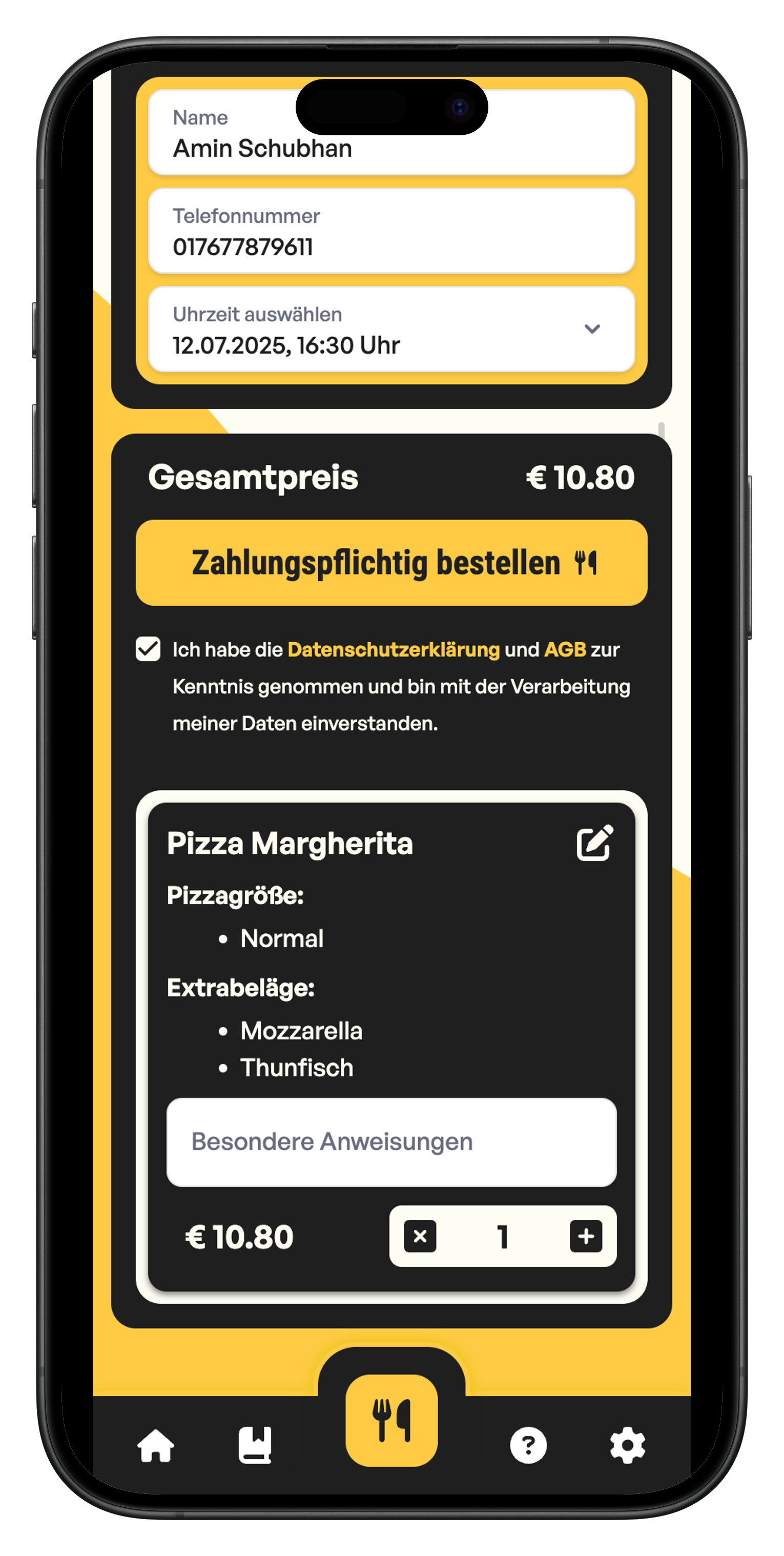Go to the home tab
Screen dimensions: 784x1556
click(156, 1446)
